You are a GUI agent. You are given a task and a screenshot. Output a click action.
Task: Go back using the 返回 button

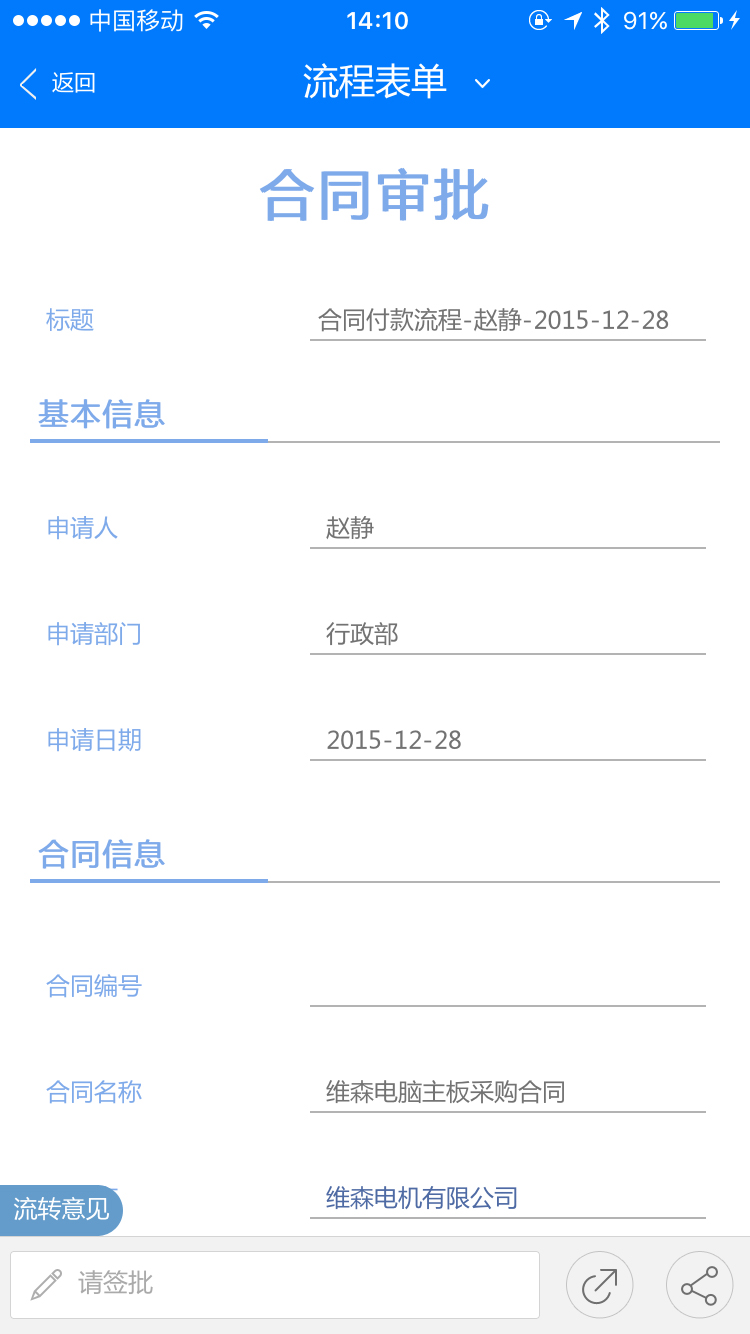[58, 83]
